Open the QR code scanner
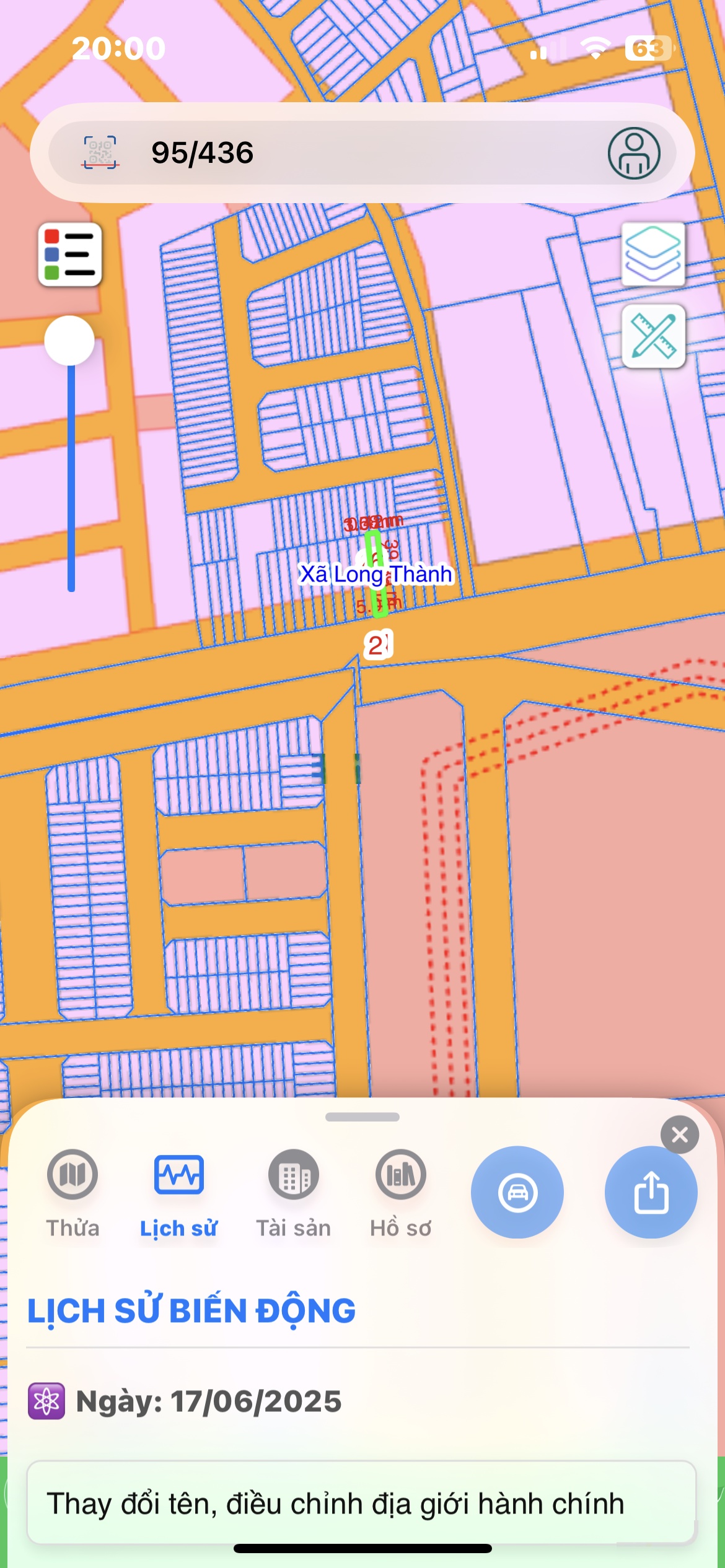The height and width of the screenshot is (1568, 725). tap(100, 153)
